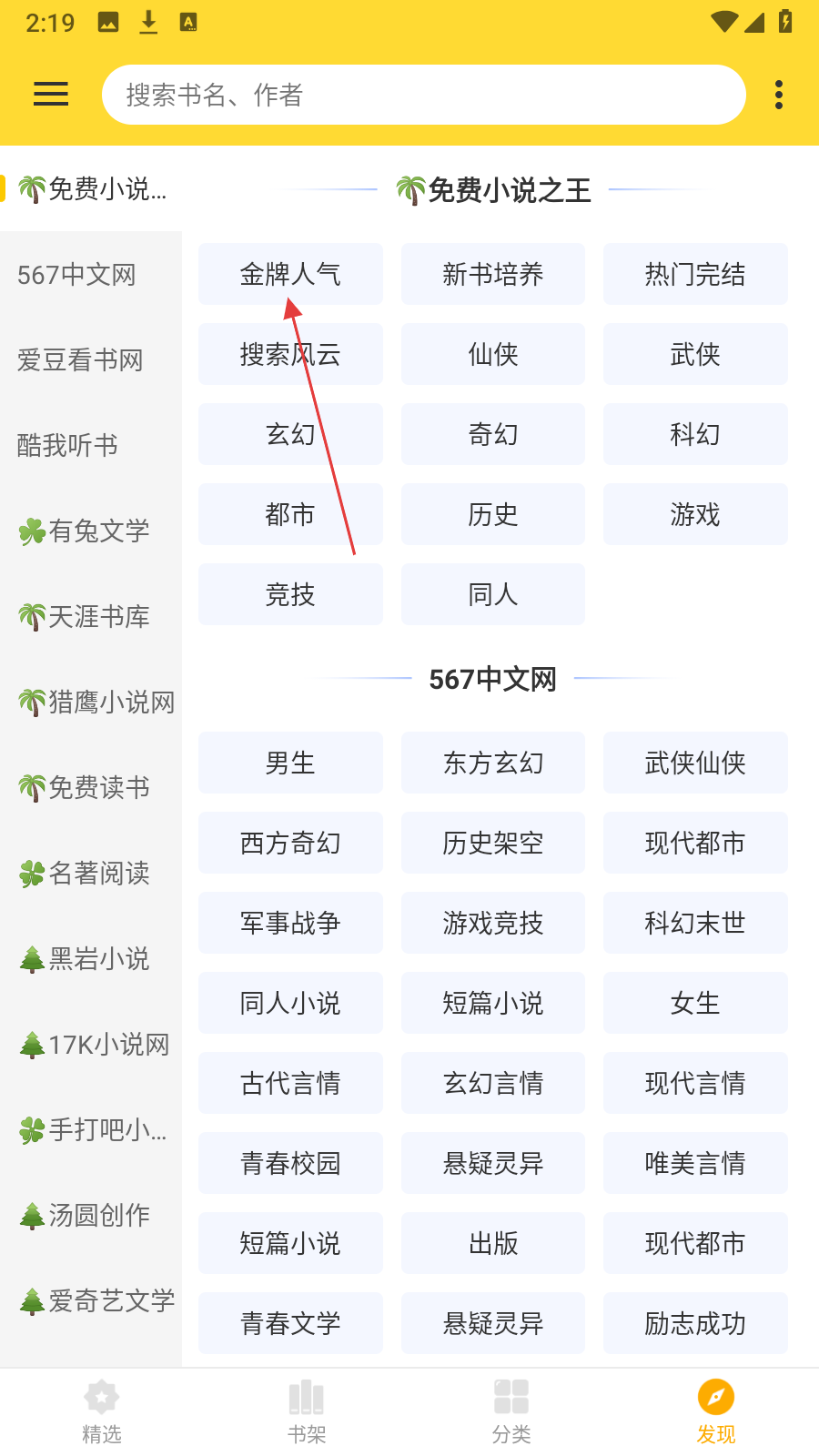The height and width of the screenshot is (1456, 819).
Task: Open the 金牌人气 category chip
Action: tap(290, 274)
